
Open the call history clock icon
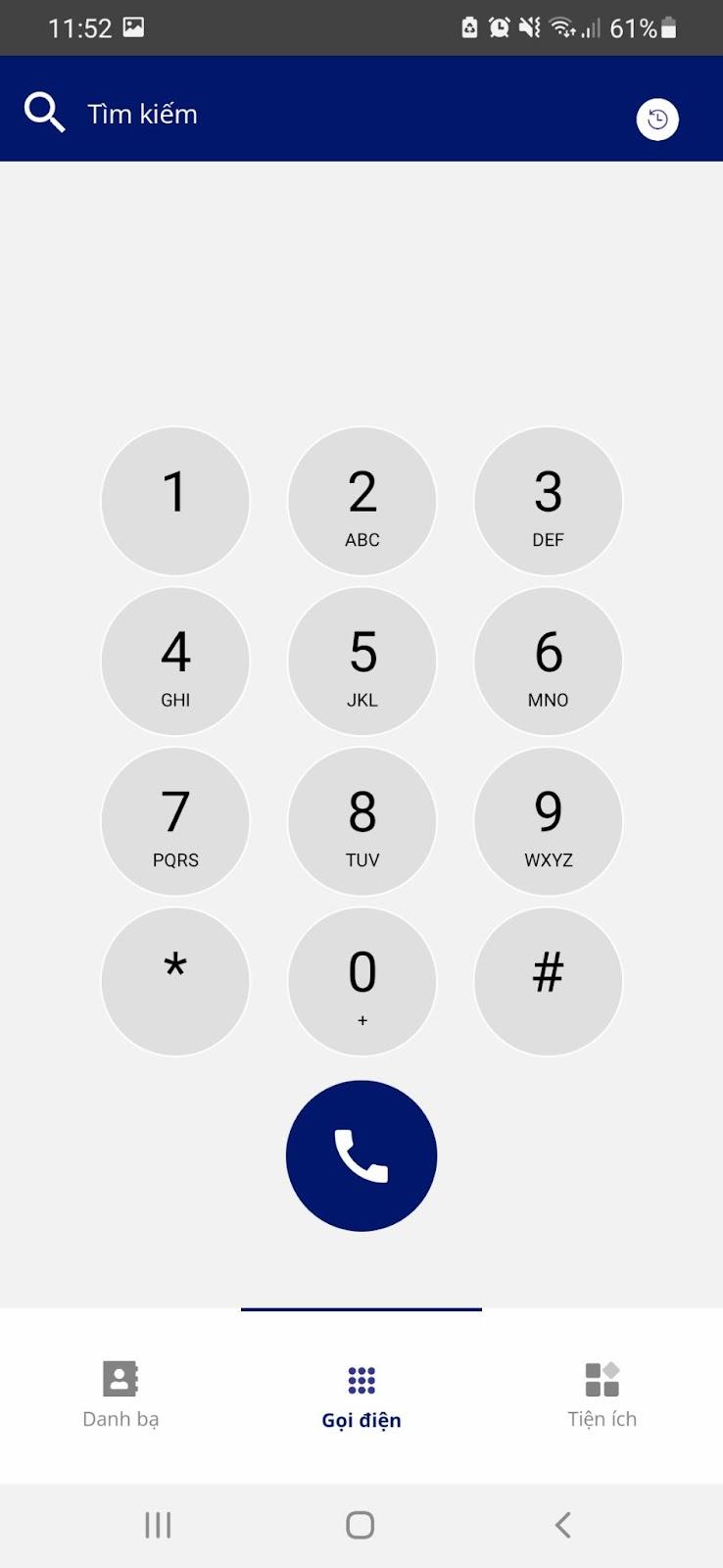(x=657, y=120)
